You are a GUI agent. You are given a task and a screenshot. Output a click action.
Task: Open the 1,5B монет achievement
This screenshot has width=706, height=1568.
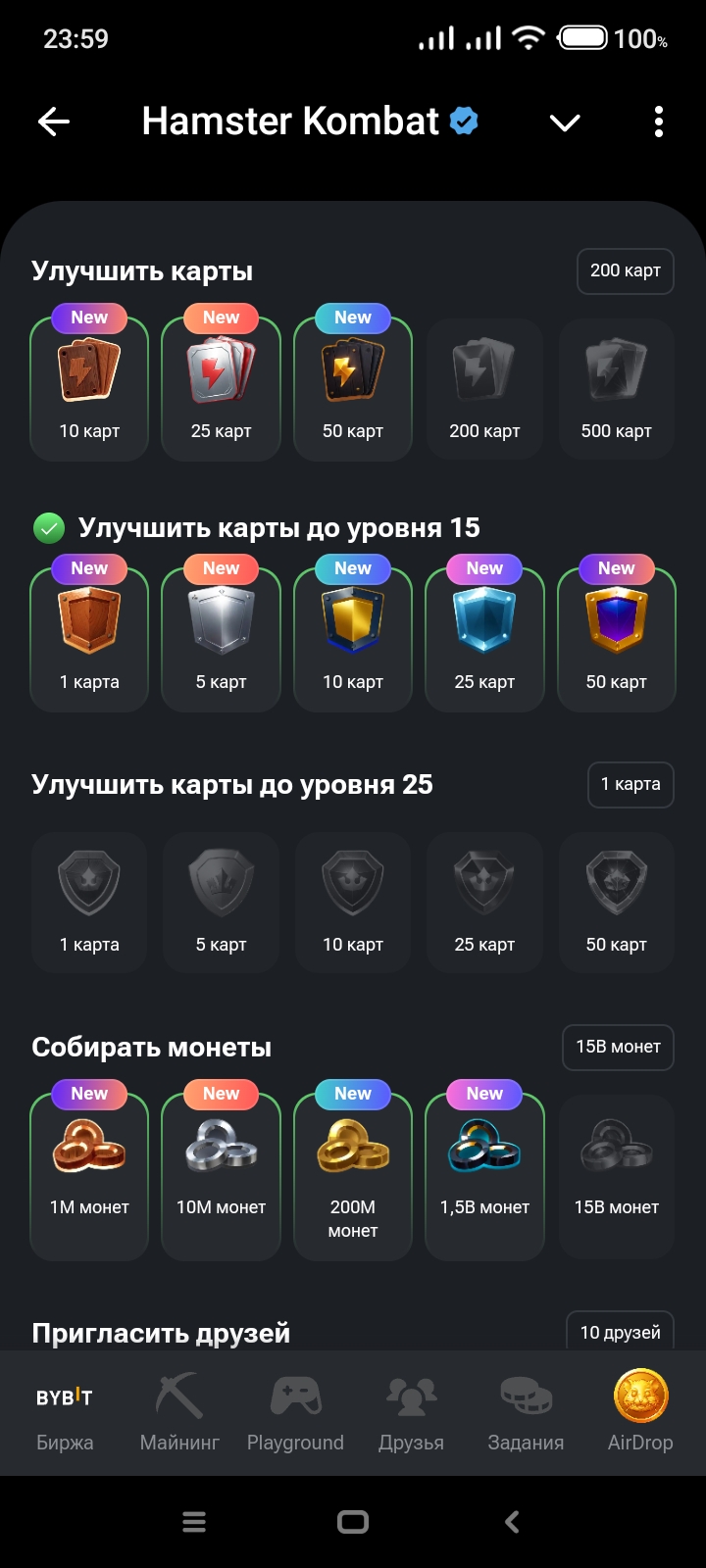click(484, 1168)
